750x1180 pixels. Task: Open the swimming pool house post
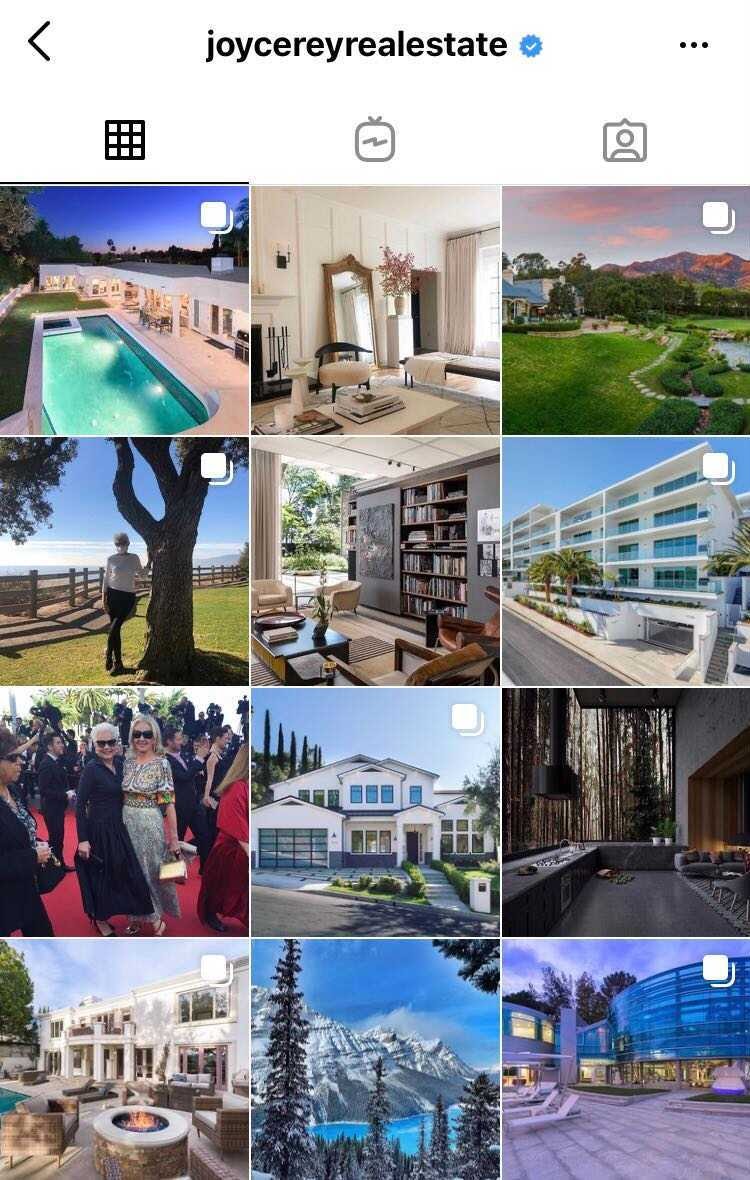pos(124,310)
